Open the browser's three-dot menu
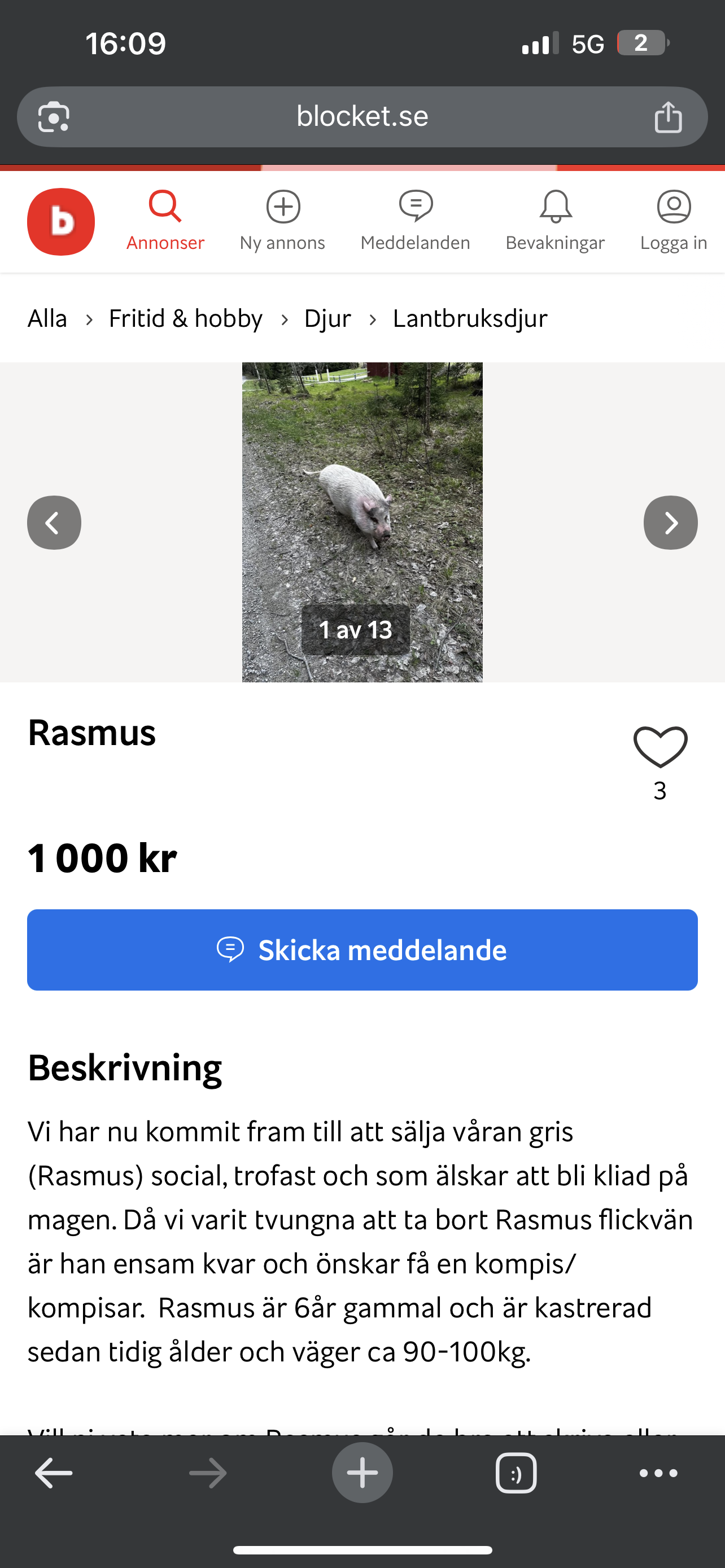Screen dimensions: 725x1568 point(658,1473)
